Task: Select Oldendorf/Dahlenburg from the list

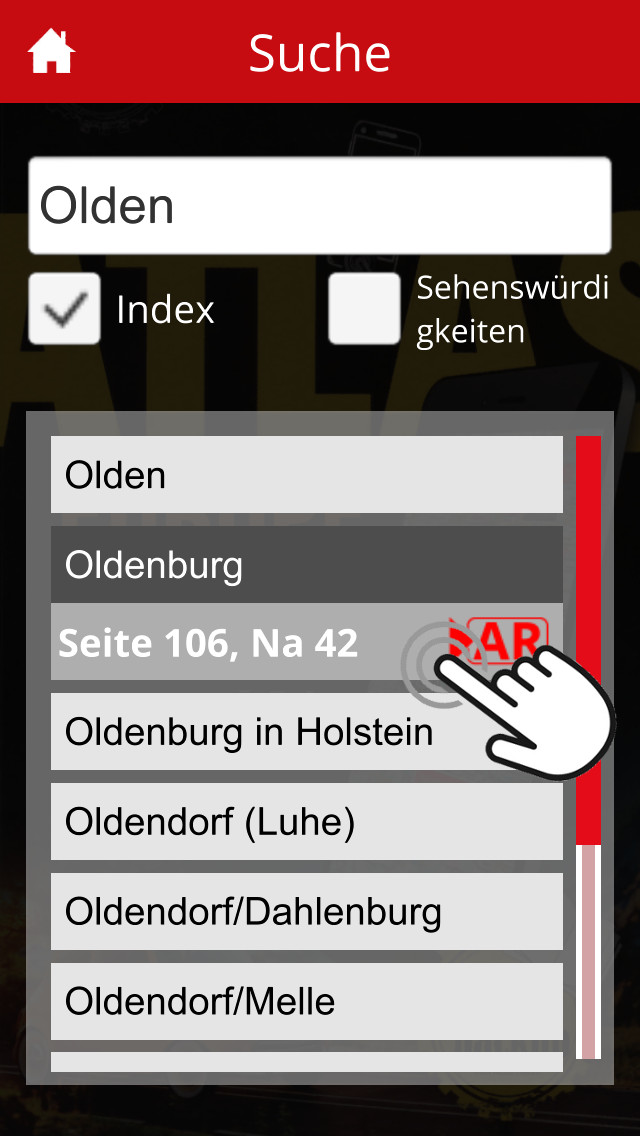Action: [307, 911]
